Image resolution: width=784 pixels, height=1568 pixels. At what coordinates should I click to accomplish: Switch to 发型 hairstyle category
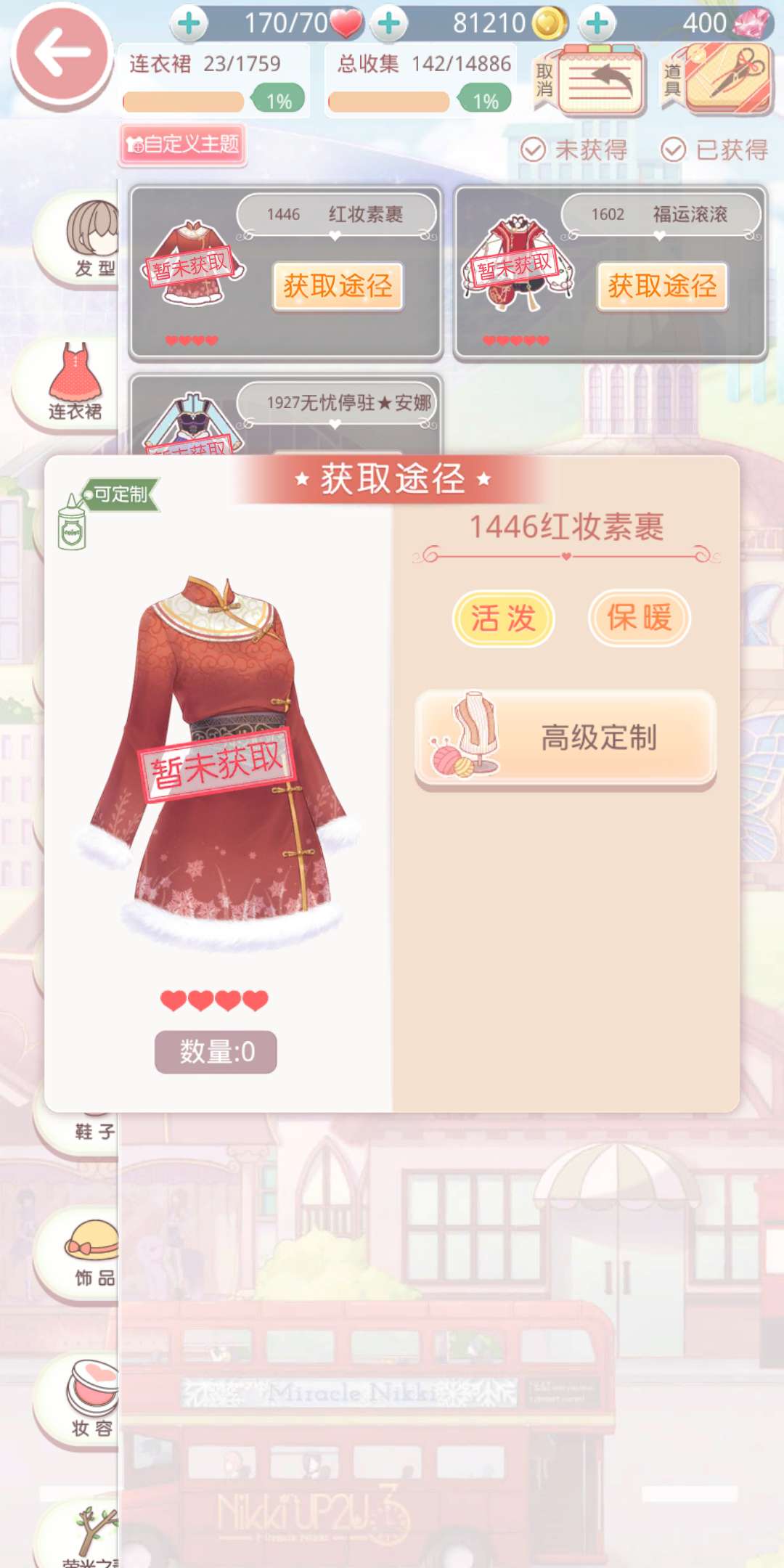tap(86, 240)
